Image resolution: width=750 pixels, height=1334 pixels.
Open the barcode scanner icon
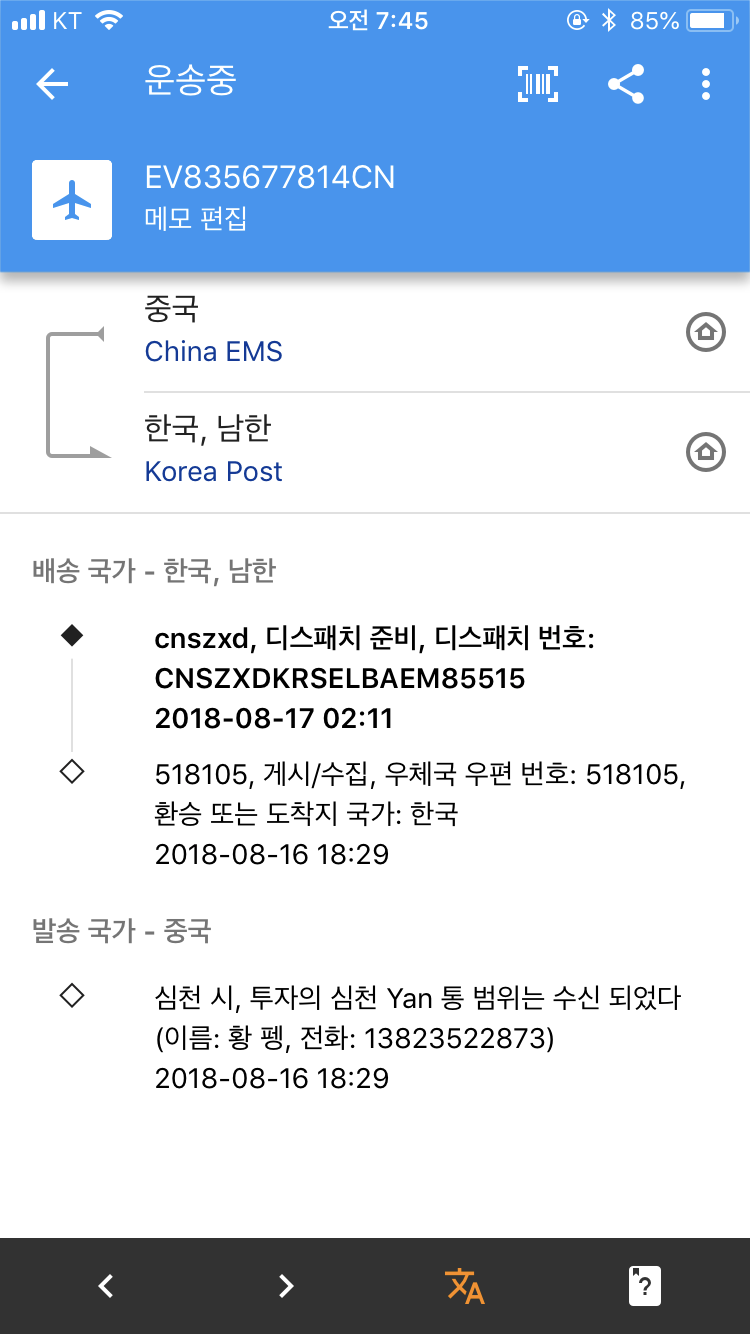(538, 84)
